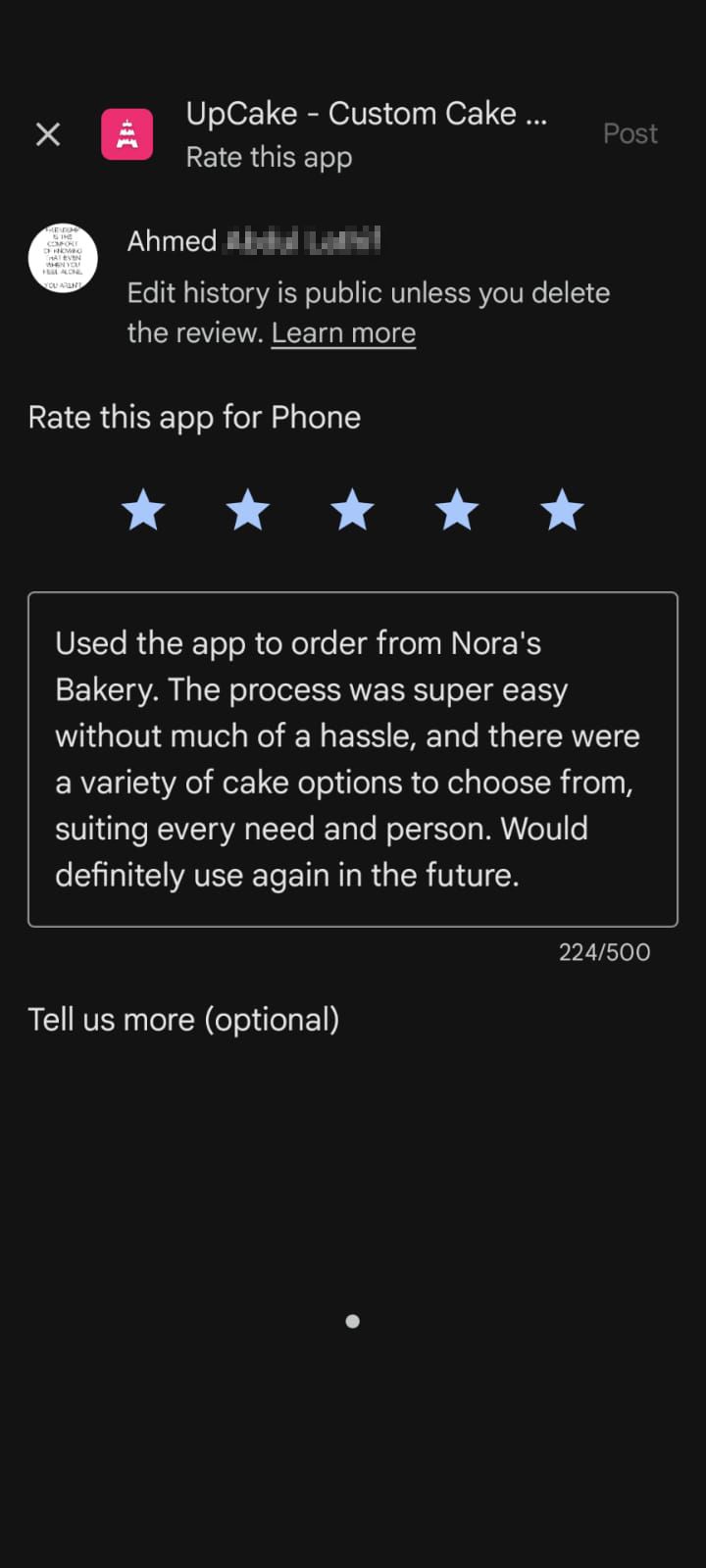Edit the review text about Nora's Bakery

click(352, 758)
